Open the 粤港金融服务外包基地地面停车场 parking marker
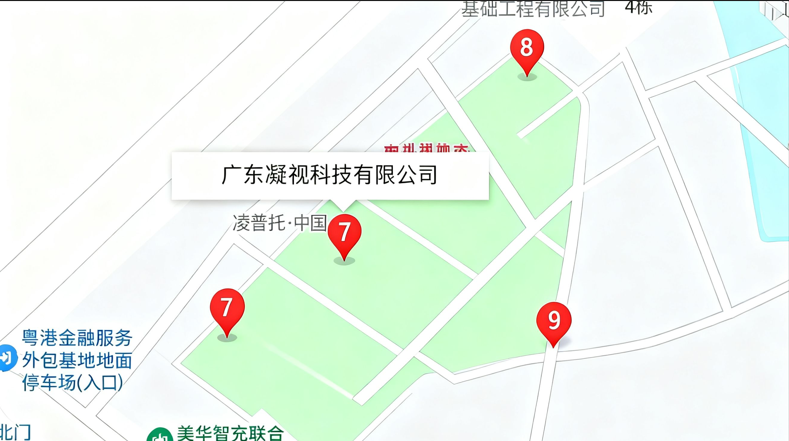The width and height of the screenshot is (789, 441). [6, 357]
